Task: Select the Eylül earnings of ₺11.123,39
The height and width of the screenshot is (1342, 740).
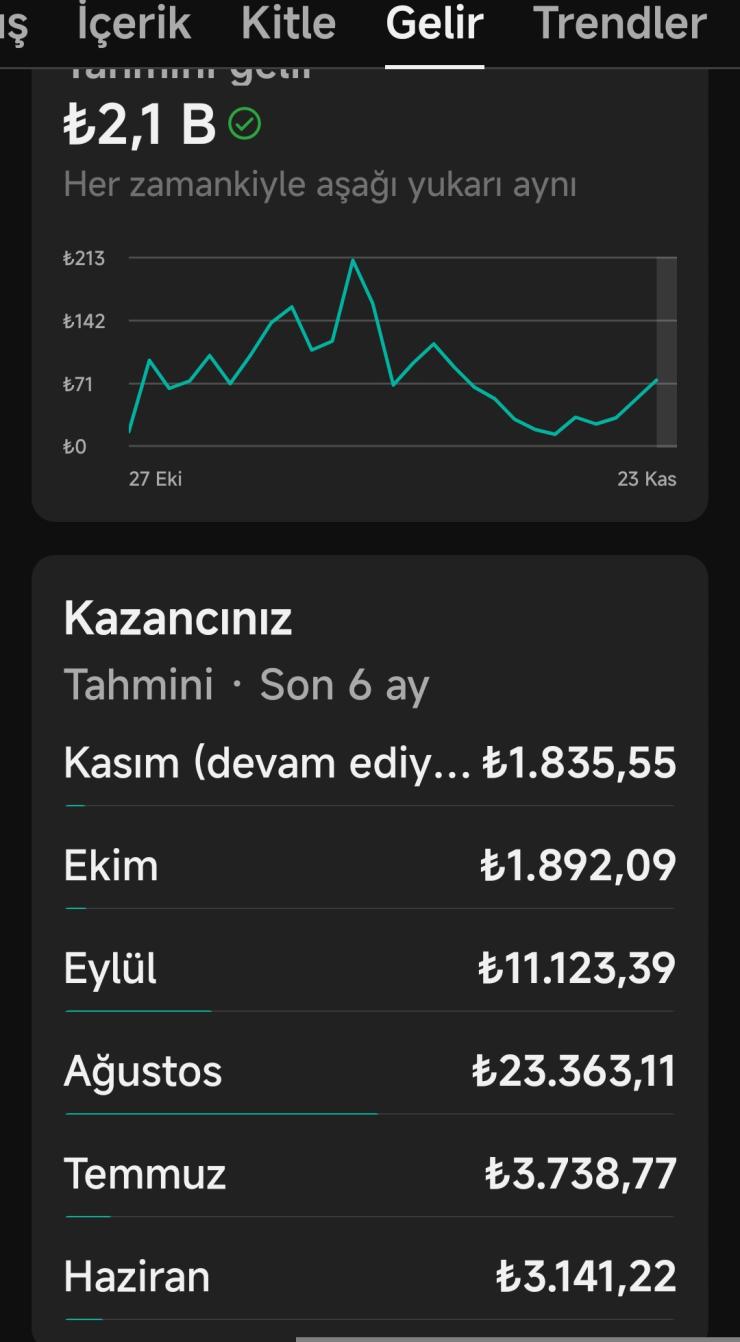Action: click(x=369, y=968)
